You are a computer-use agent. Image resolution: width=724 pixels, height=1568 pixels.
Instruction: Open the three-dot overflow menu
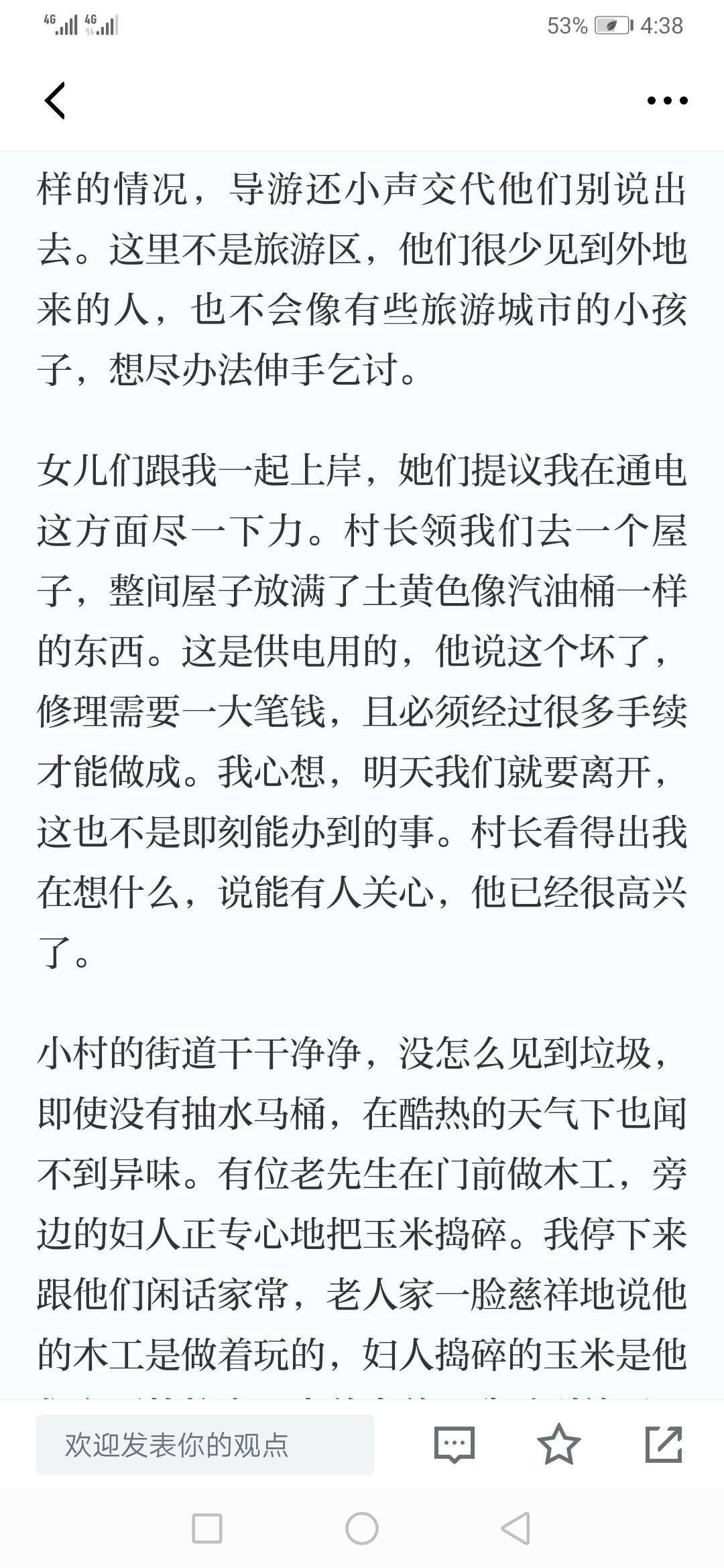(667, 101)
